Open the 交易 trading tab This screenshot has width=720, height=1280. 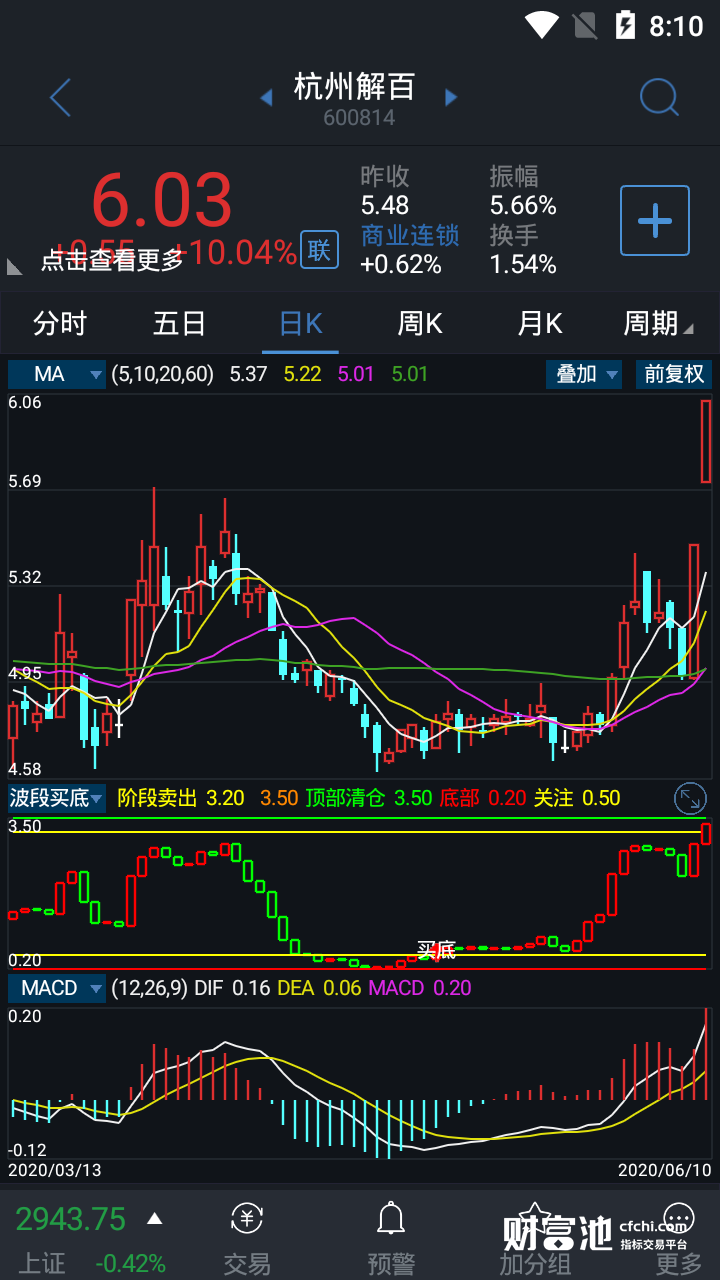coord(247,1238)
